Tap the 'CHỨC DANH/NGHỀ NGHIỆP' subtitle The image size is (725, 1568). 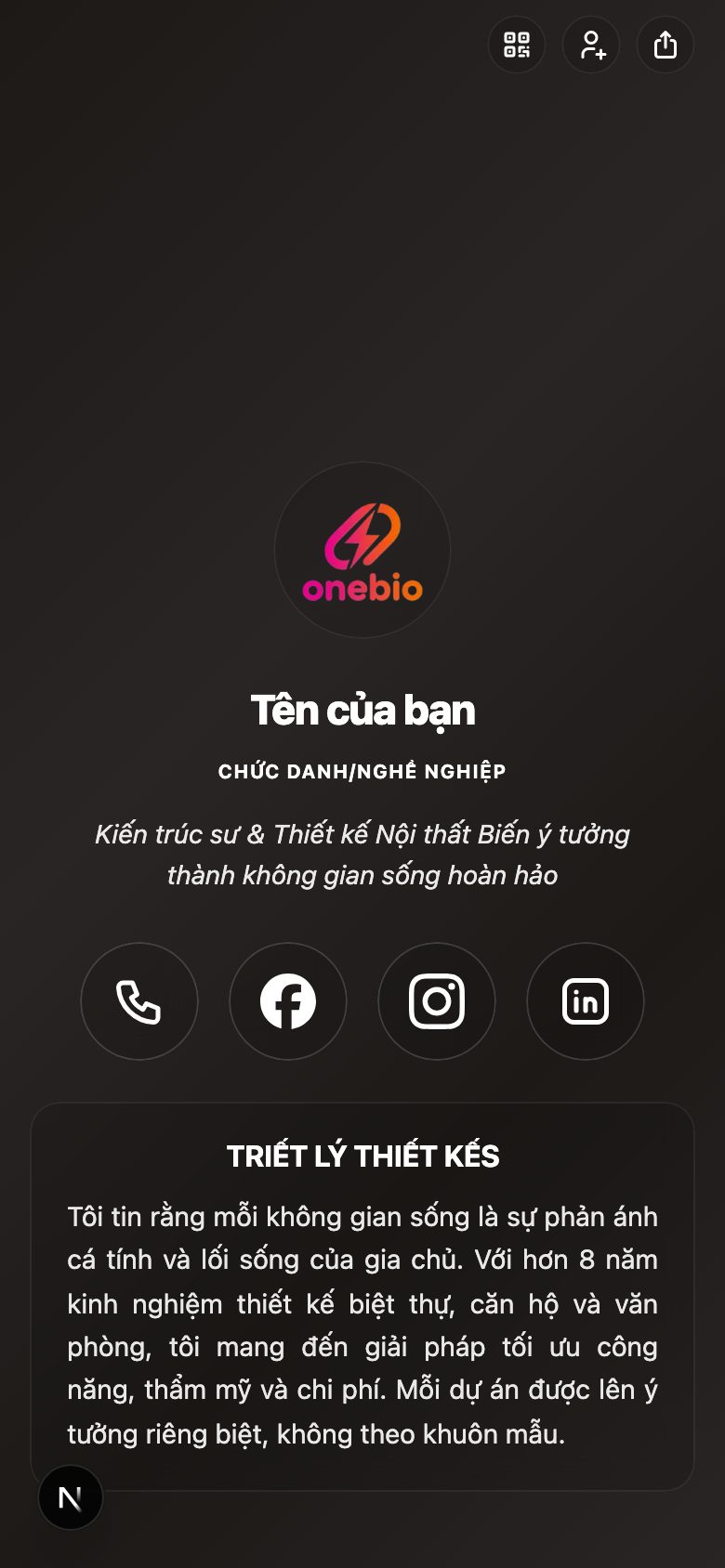[362, 770]
